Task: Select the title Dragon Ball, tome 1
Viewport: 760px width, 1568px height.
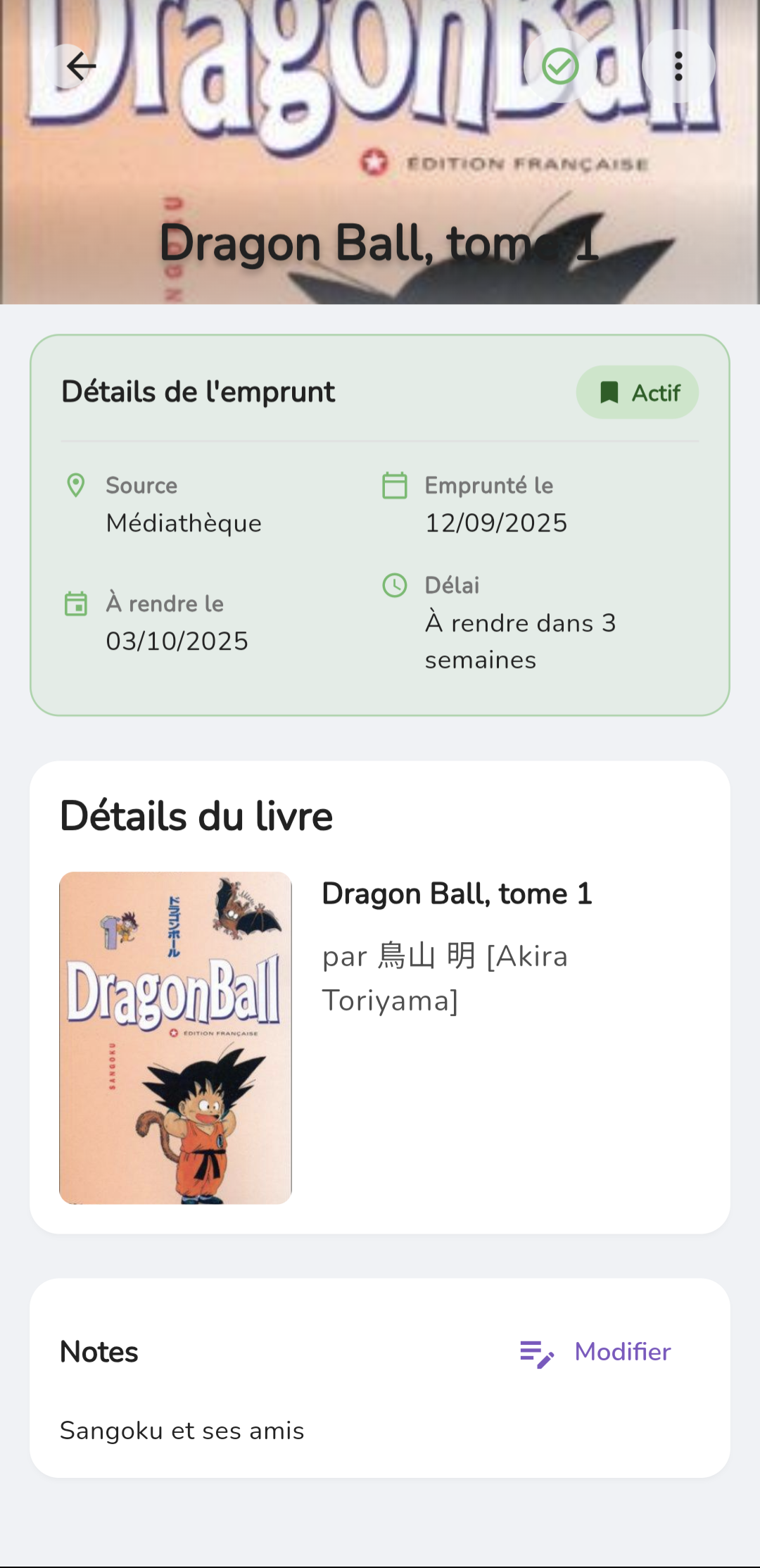Action: pyautogui.click(x=456, y=893)
